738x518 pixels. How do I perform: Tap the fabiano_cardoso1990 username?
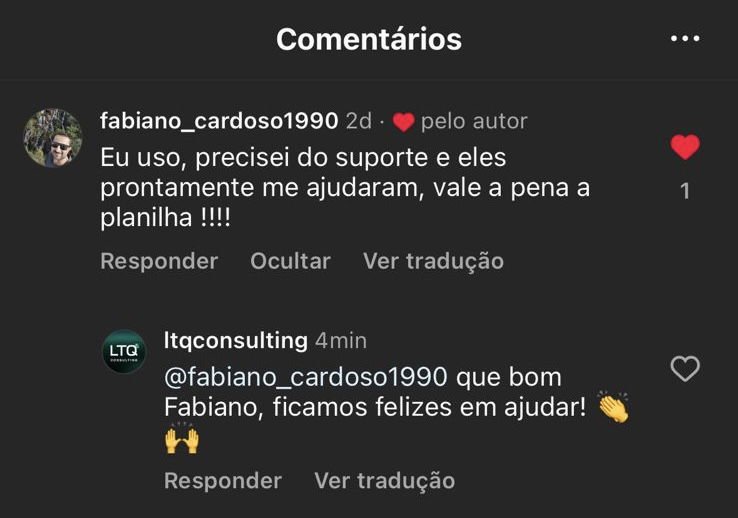[219, 121]
